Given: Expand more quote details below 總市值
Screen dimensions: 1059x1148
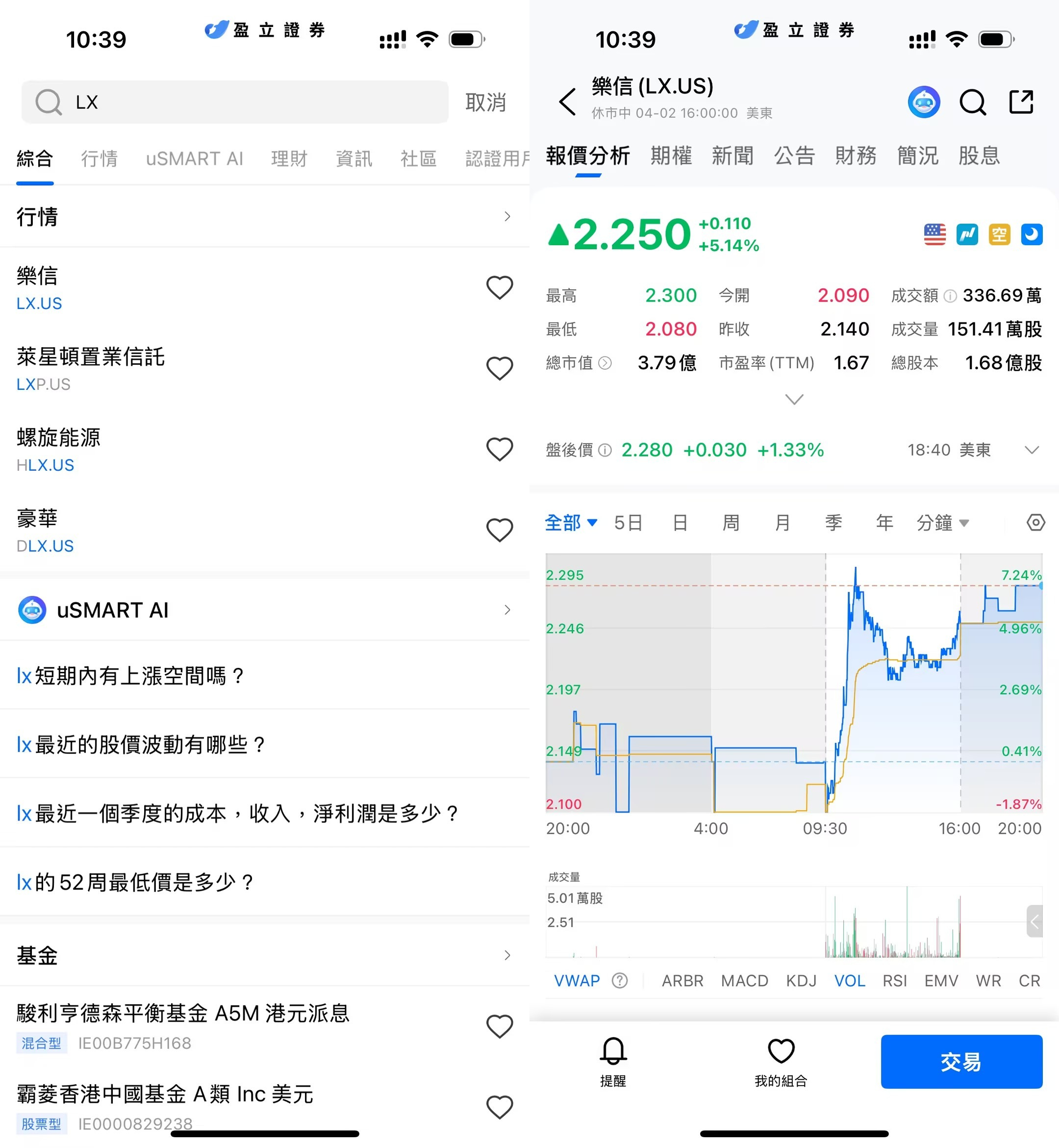Looking at the screenshot, I should (794, 399).
